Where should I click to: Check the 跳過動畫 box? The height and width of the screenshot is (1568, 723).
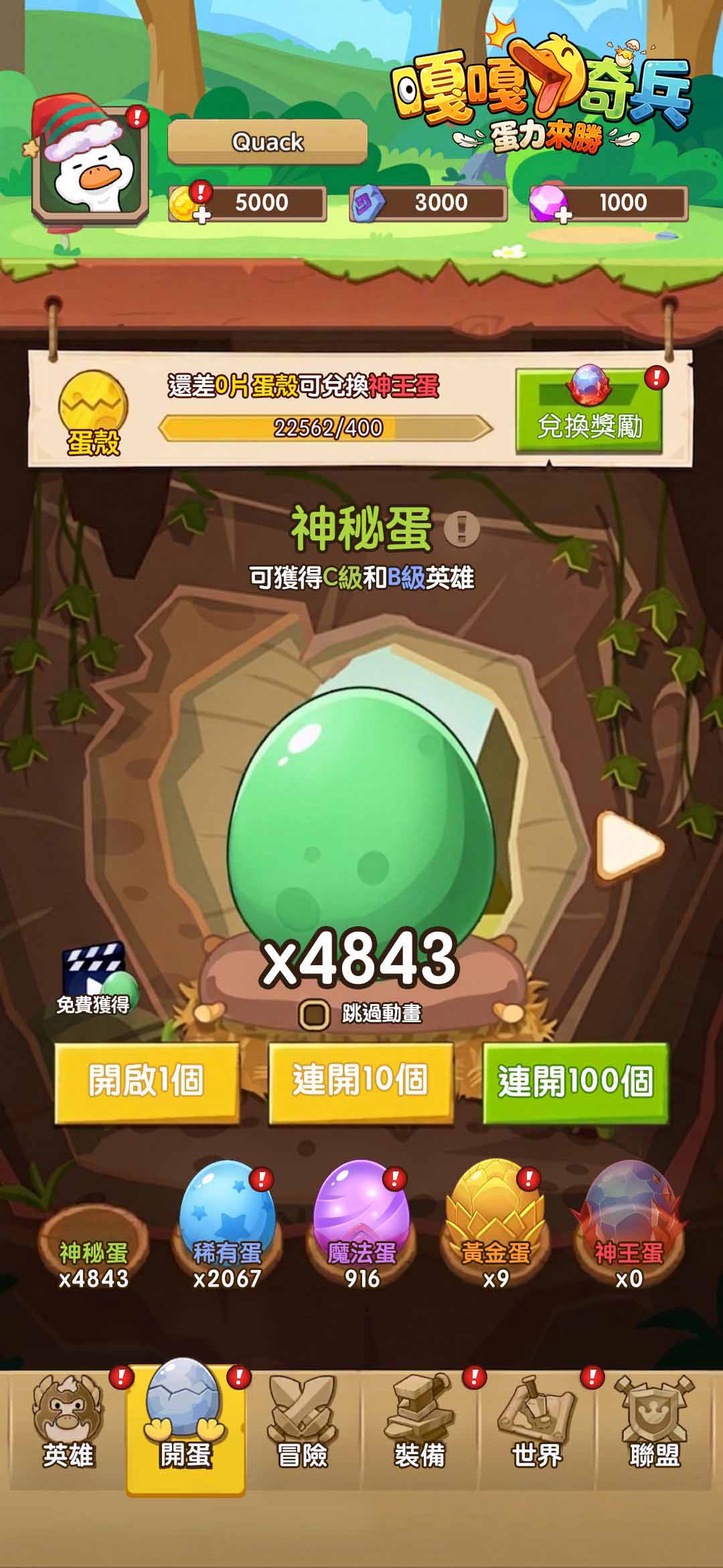click(313, 1015)
